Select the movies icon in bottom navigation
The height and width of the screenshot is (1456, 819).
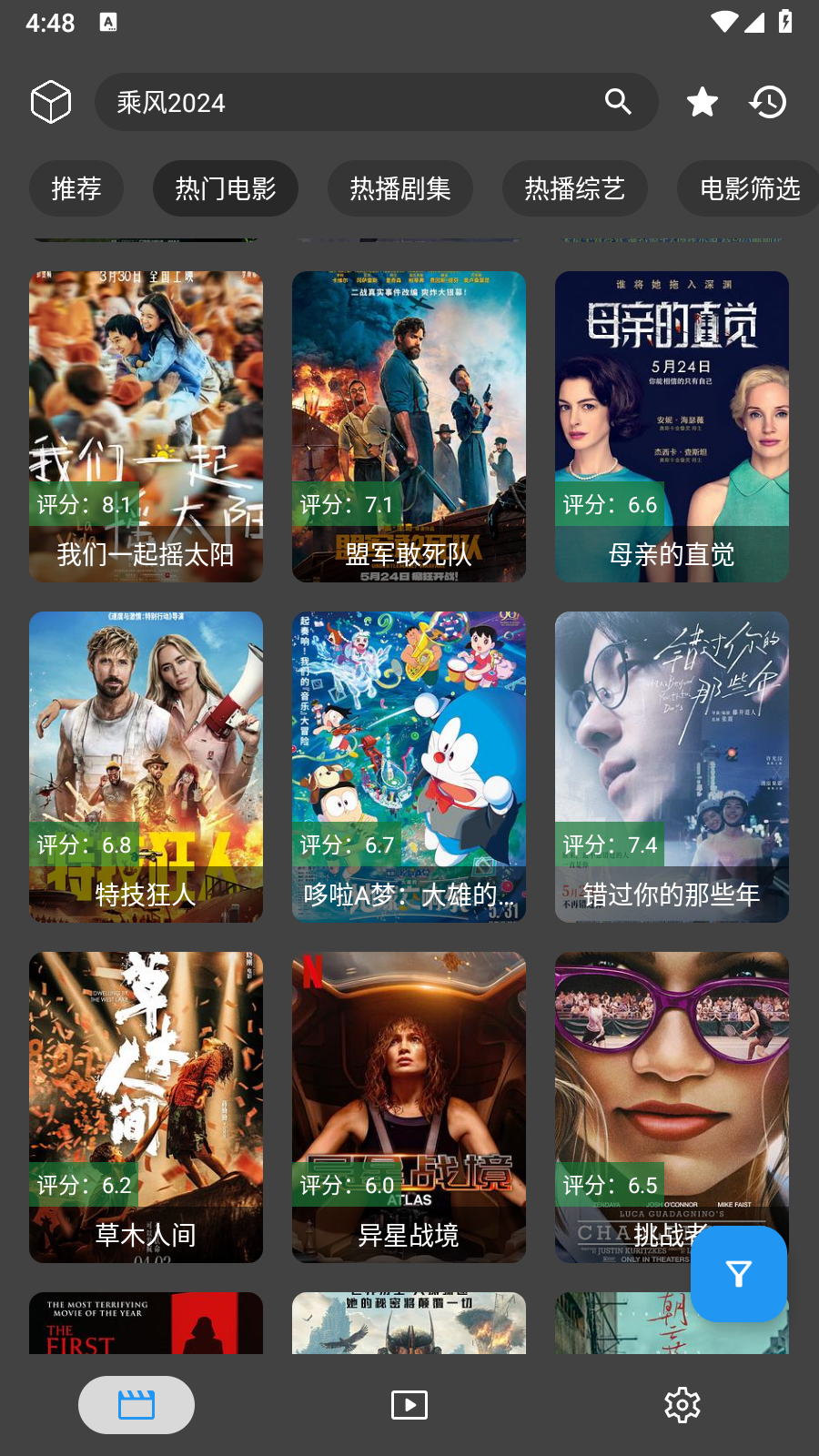136,1404
